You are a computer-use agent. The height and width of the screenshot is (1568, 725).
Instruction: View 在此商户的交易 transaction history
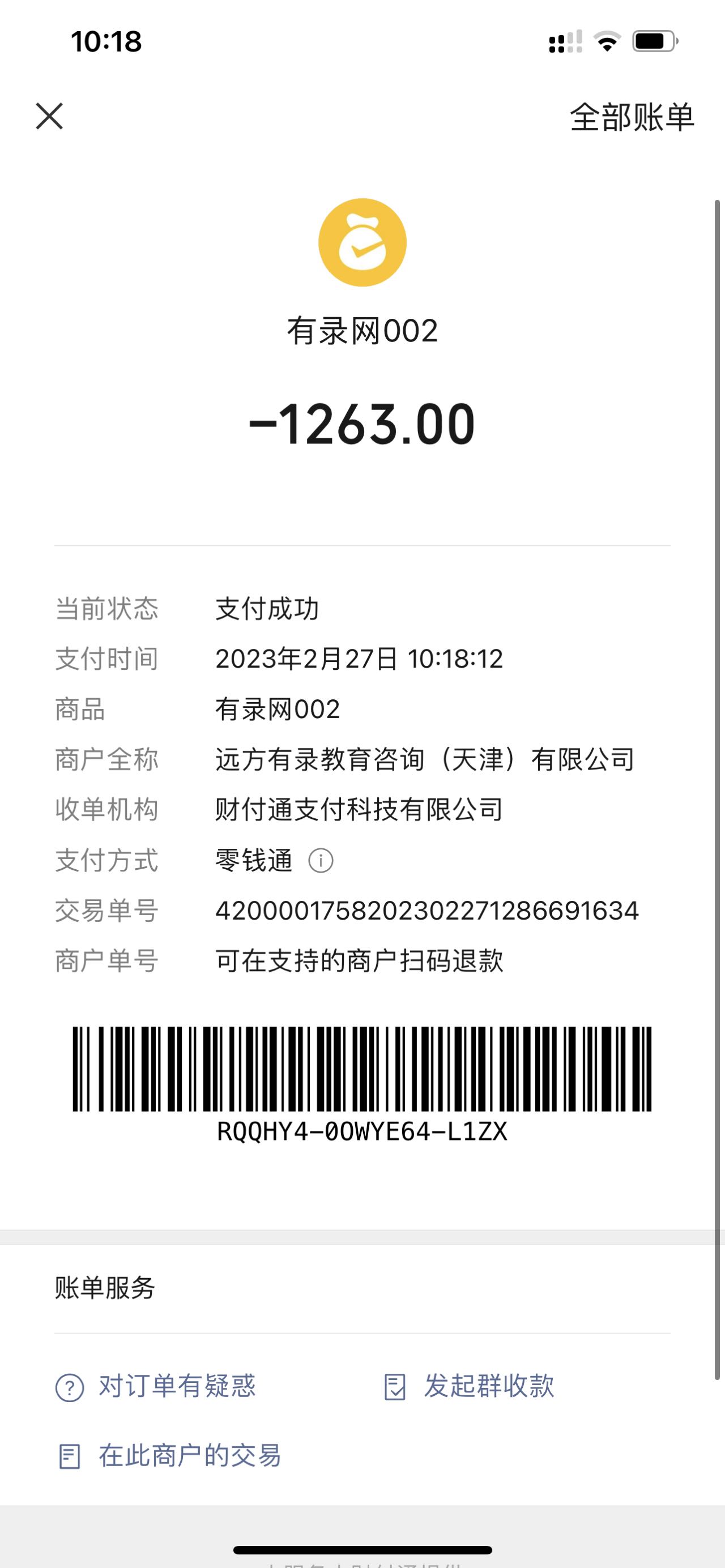click(x=169, y=1456)
